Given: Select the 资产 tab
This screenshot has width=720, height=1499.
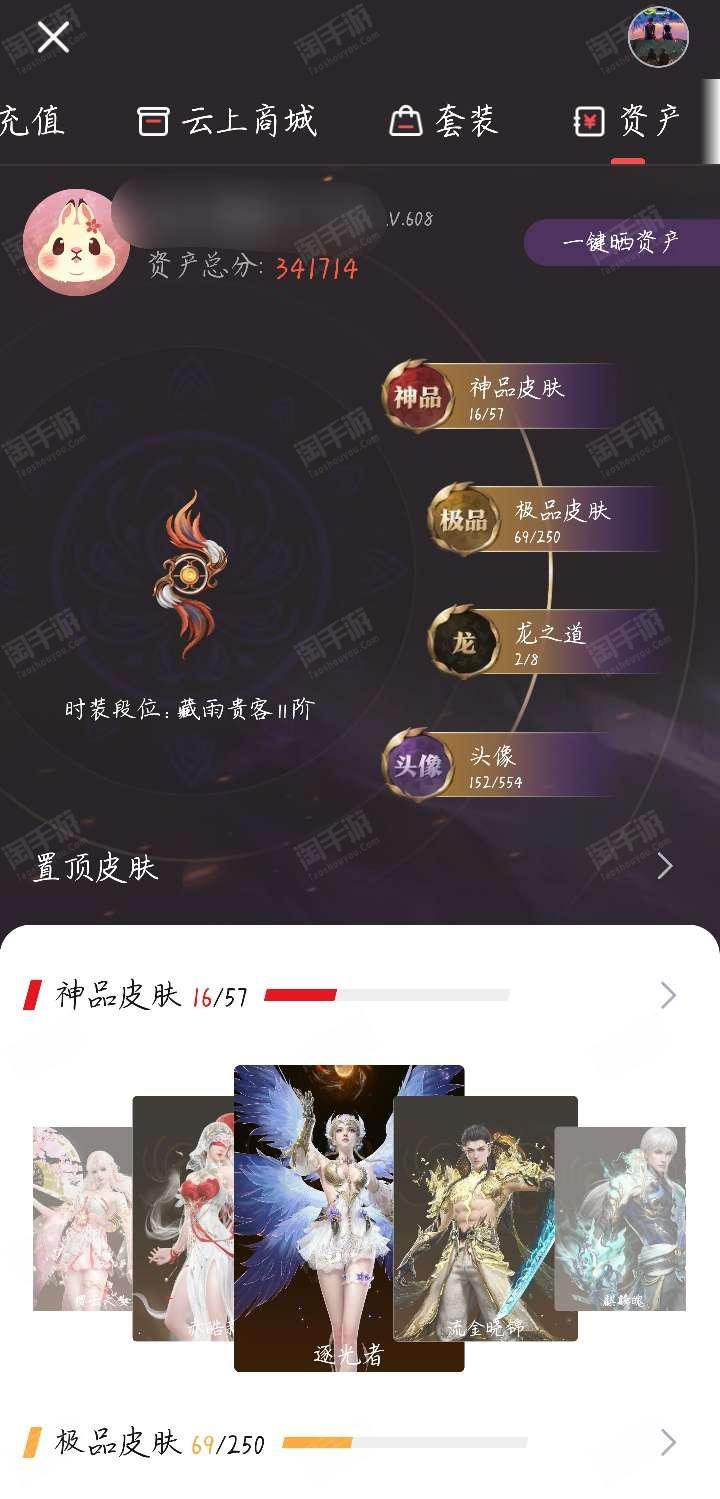Looking at the screenshot, I should pos(627,122).
